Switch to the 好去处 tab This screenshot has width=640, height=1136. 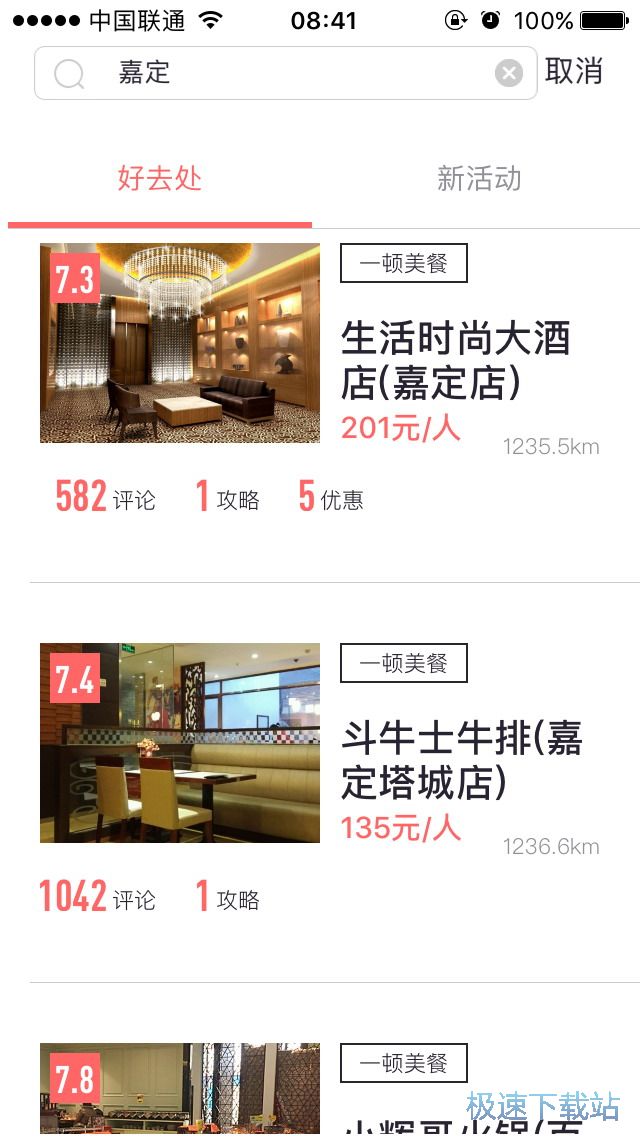(x=160, y=179)
